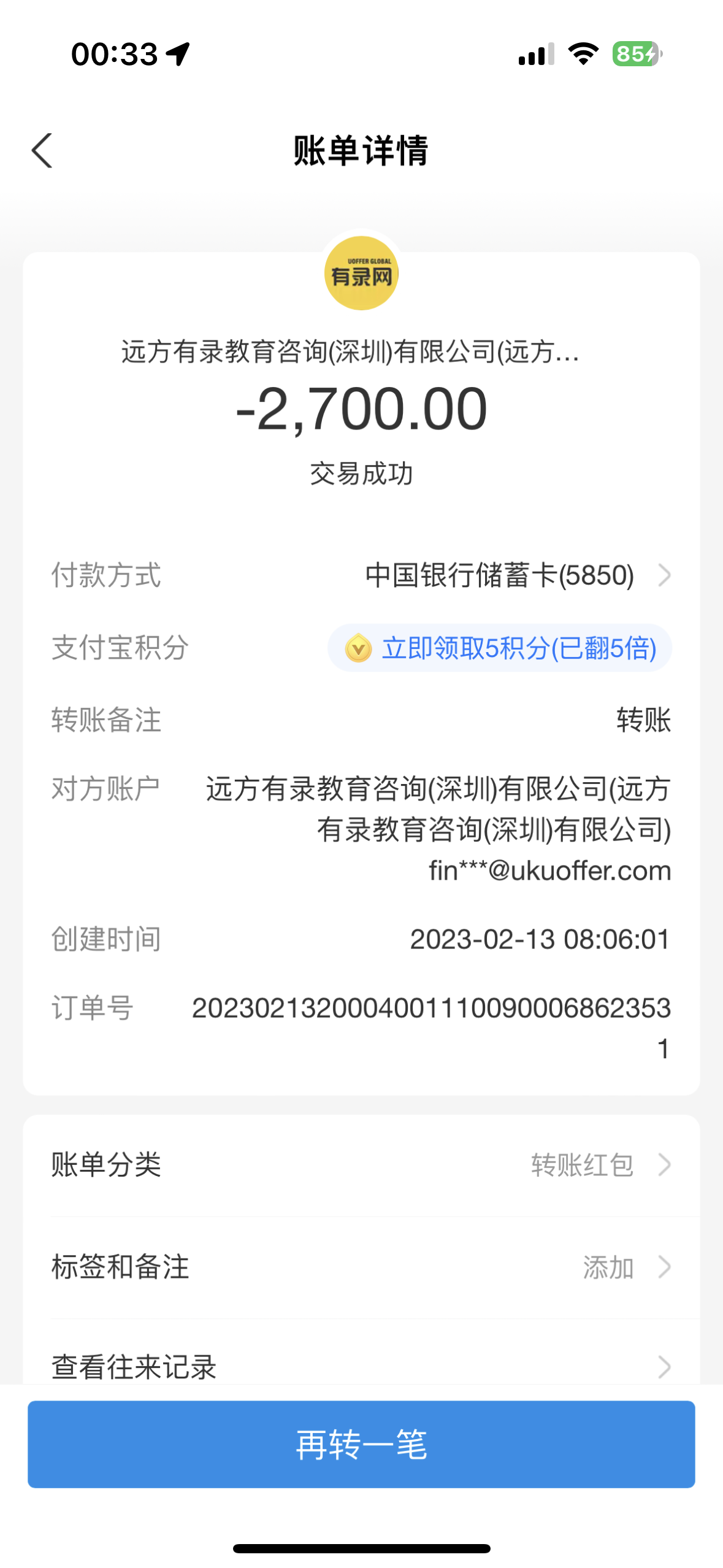Claim the 立即领取5积分 reward
The image size is (723, 1568).
(x=500, y=648)
